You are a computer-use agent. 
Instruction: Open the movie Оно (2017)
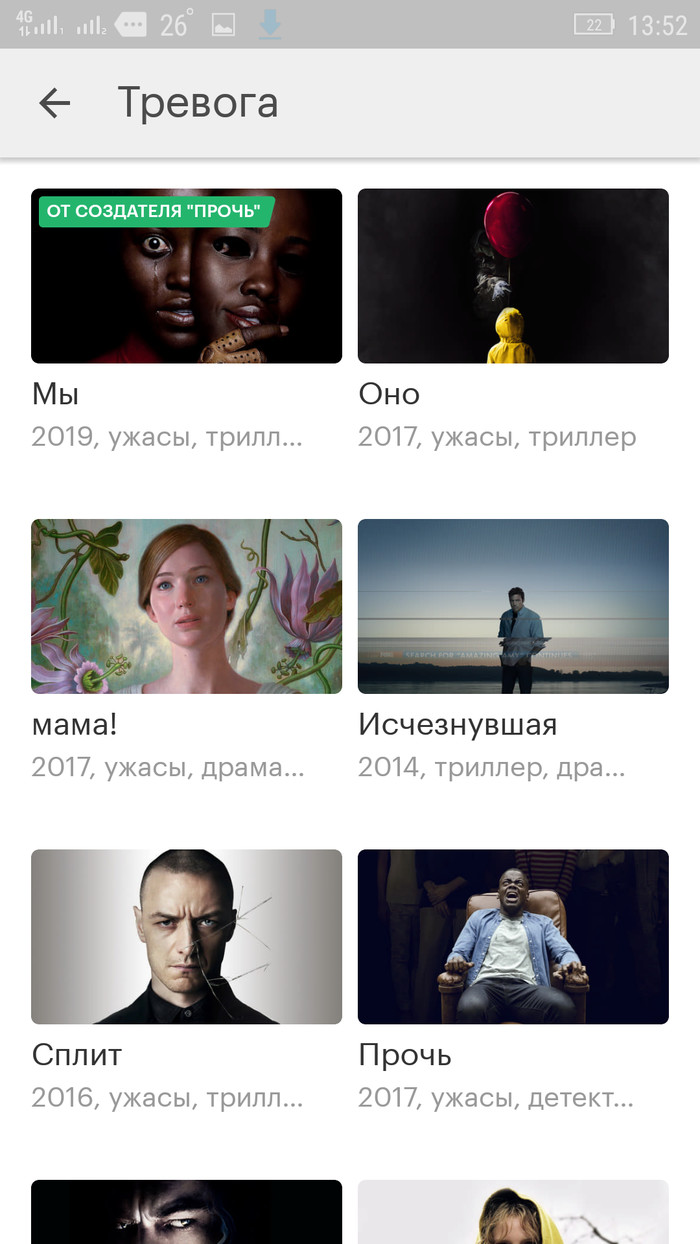point(513,276)
